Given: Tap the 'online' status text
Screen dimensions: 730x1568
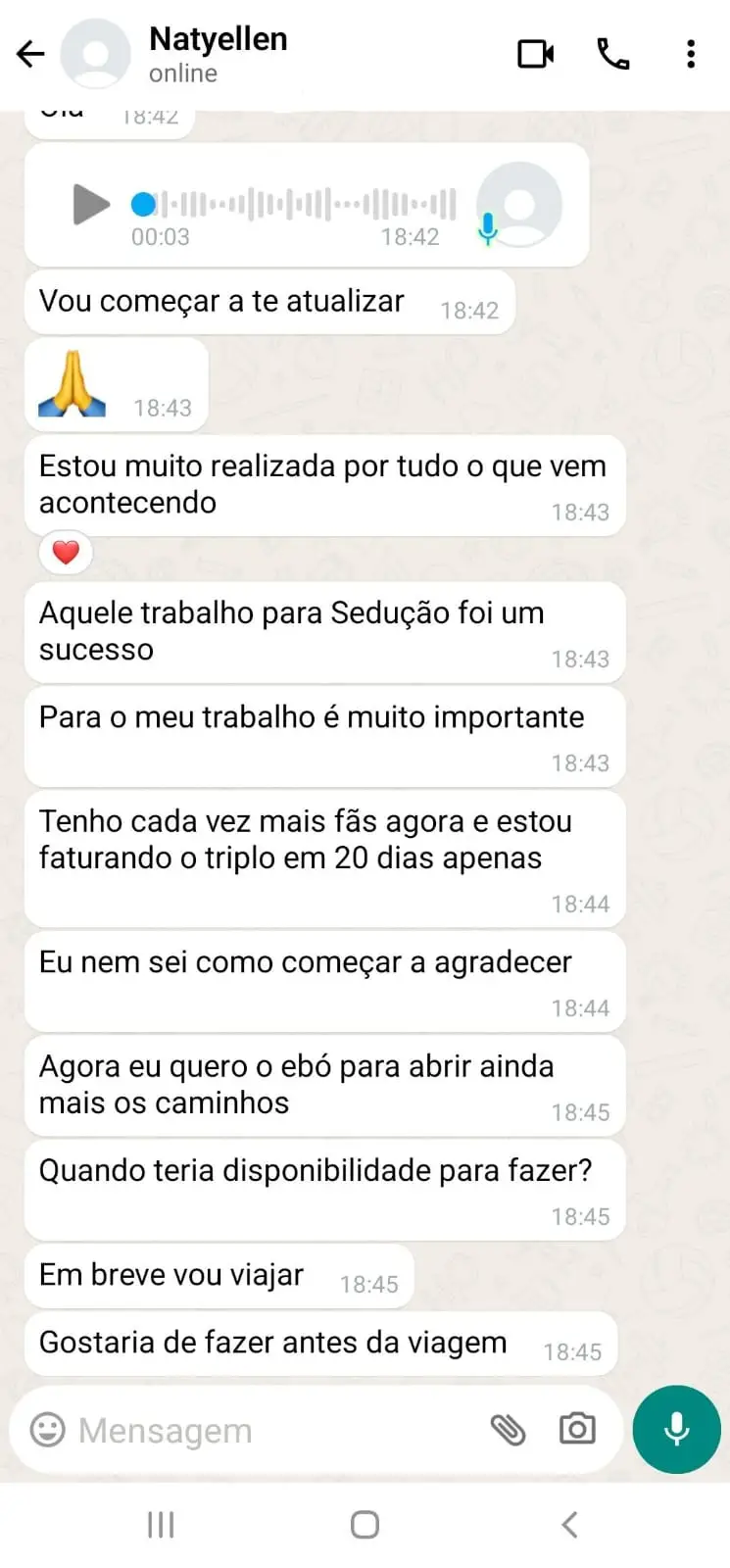Looking at the screenshot, I should coord(182,73).
